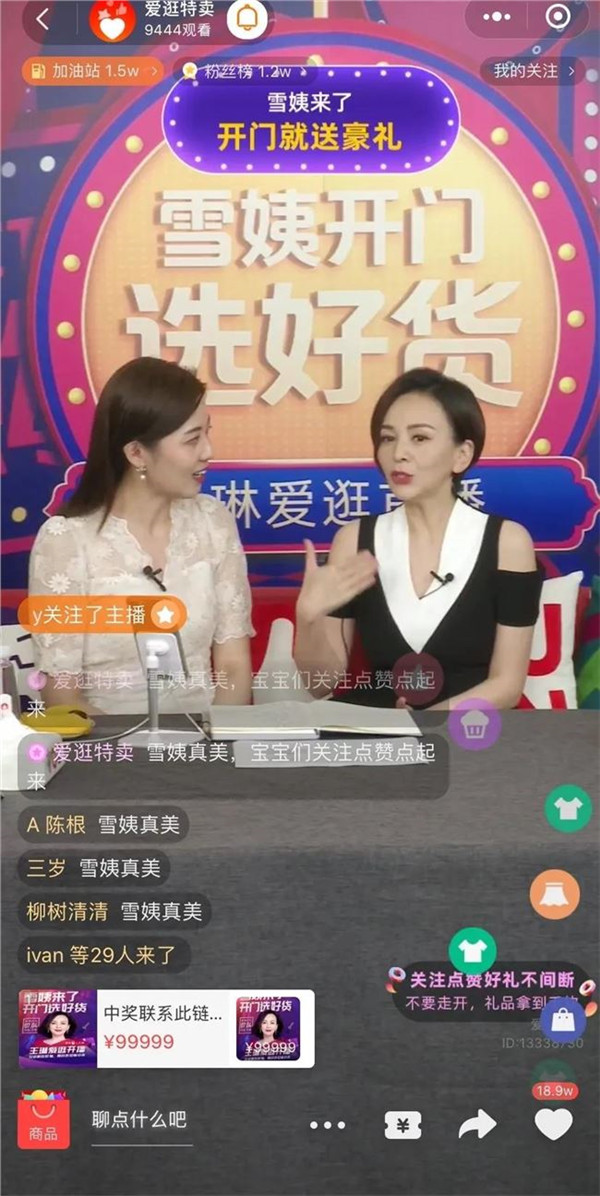Tap the bell to subscribe to the streamer
Viewport: 600px width, 1196px height.
[x=246, y=19]
